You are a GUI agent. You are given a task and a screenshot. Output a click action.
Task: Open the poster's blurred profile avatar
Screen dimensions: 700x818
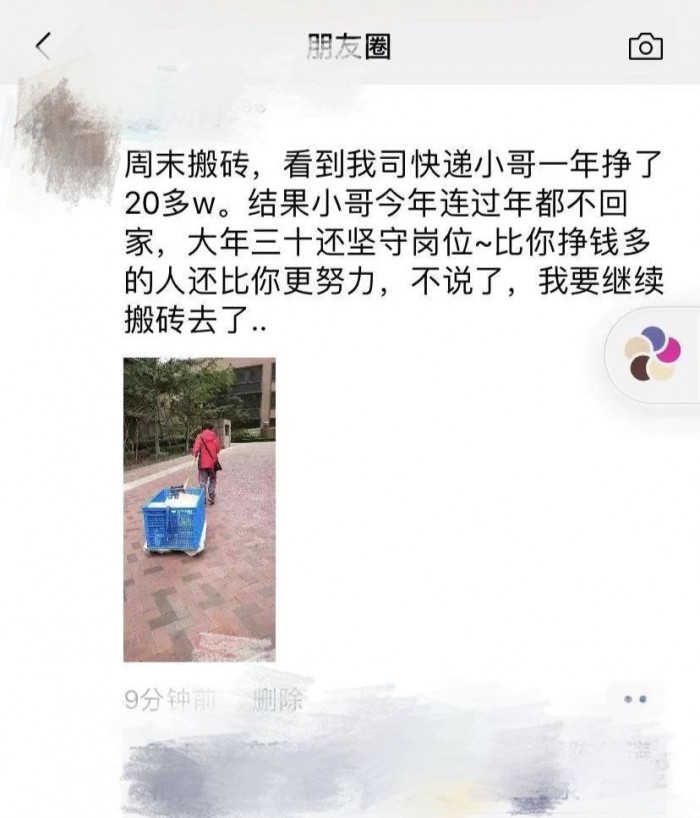(x=68, y=138)
